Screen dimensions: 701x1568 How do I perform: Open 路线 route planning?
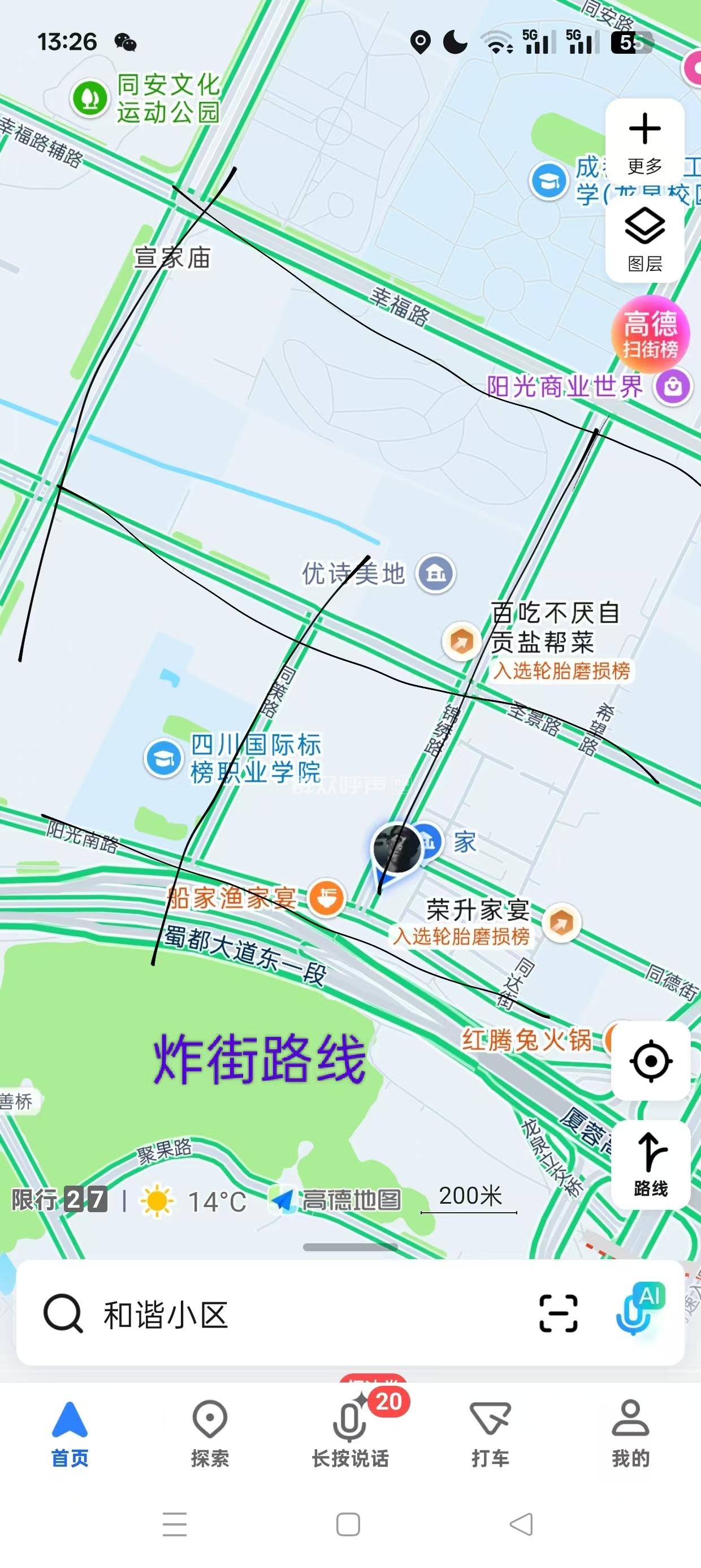pos(651,1164)
